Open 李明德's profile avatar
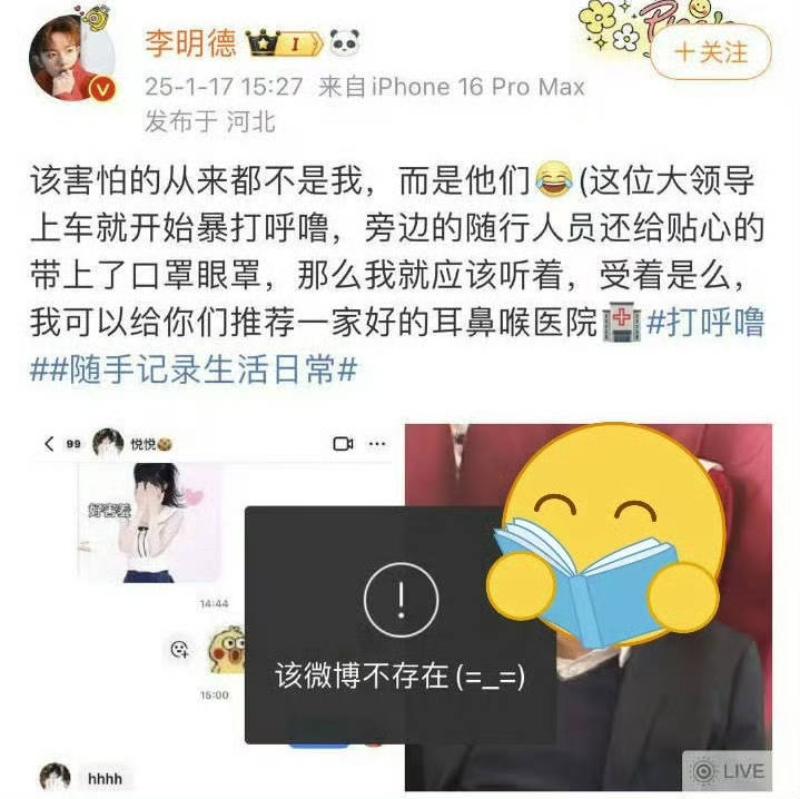The image size is (800, 799). click(71, 58)
